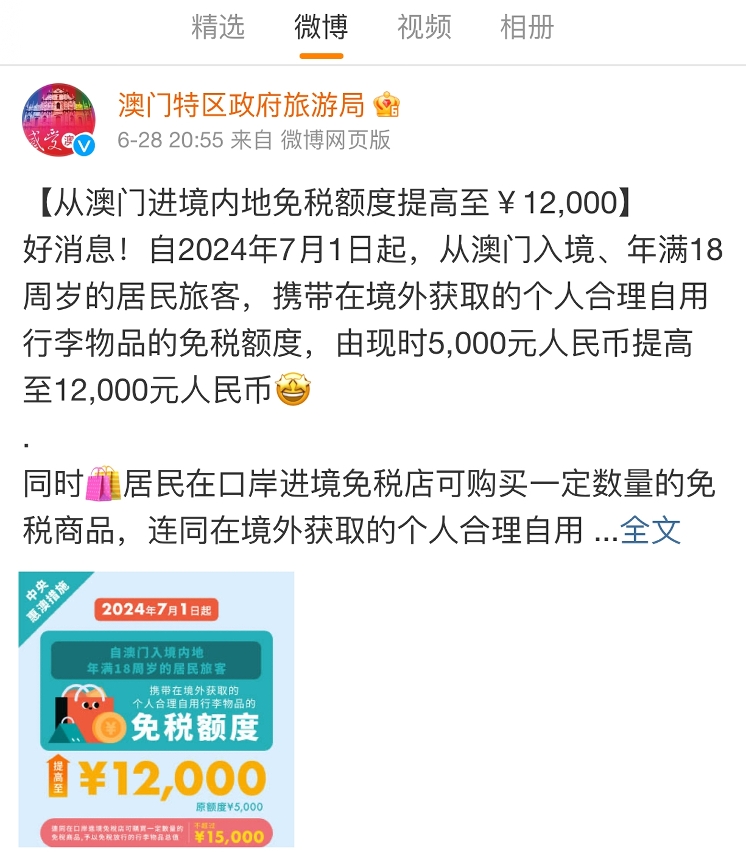
Task: Open 澳门特区政府旅游局 profile avatar
Action: pyautogui.click(x=59, y=121)
